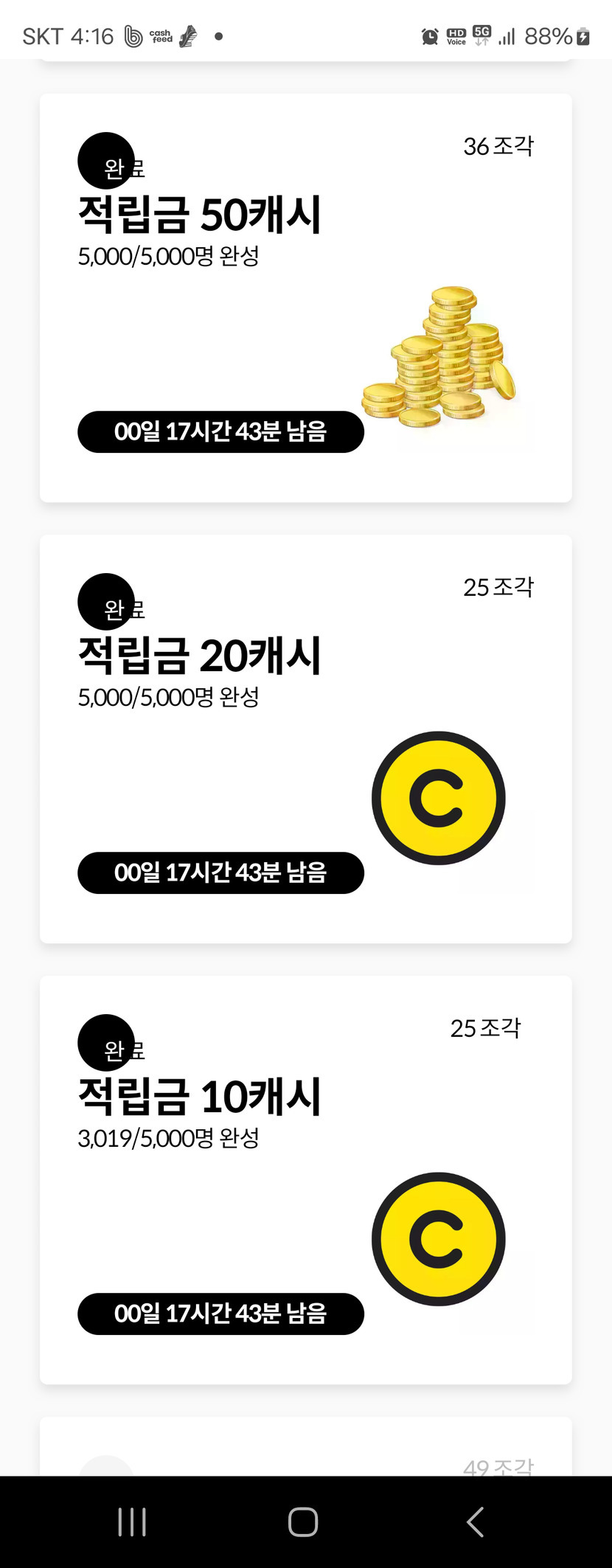
Task: Open the 적립금 20캐시 reward card
Action: click(x=305, y=738)
